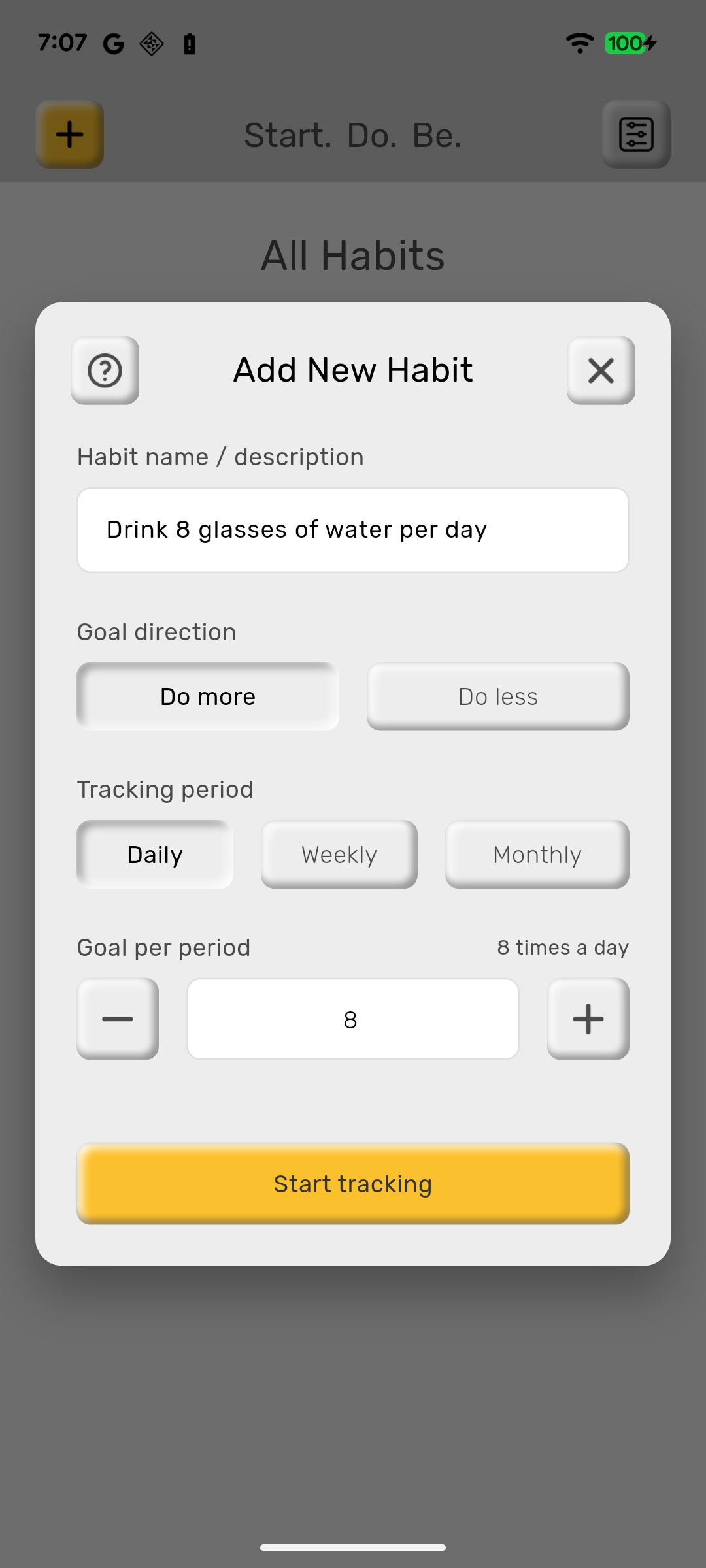Viewport: 706px width, 1568px height.
Task: Tap the battery indicator in the status bar
Action: pyautogui.click(x=626, y=43)
